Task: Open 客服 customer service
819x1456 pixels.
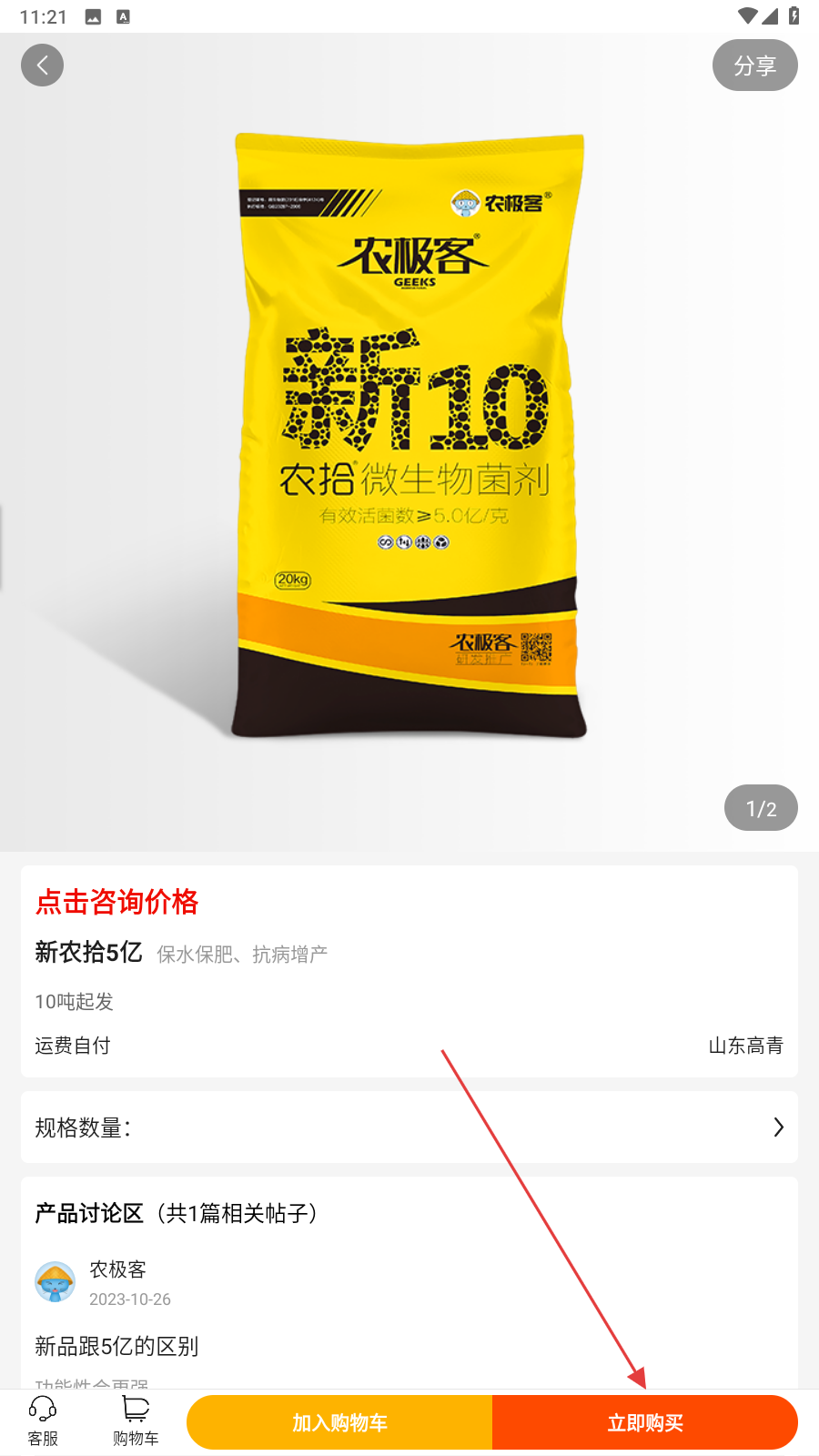Action: click(x=43, y=1421)
